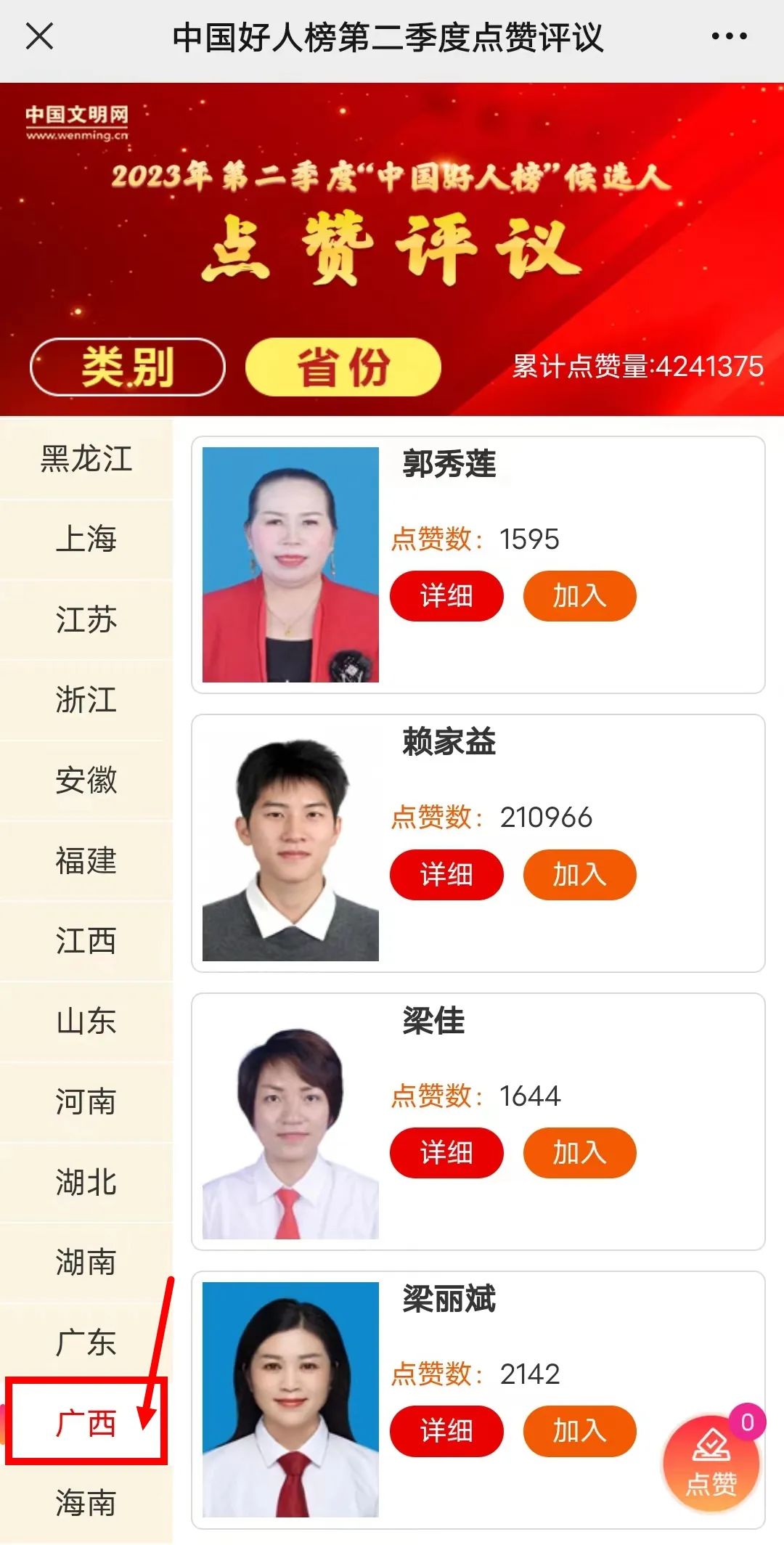
Task: Select 黑龙江 in the province list
Action: (x=86, y=459)
